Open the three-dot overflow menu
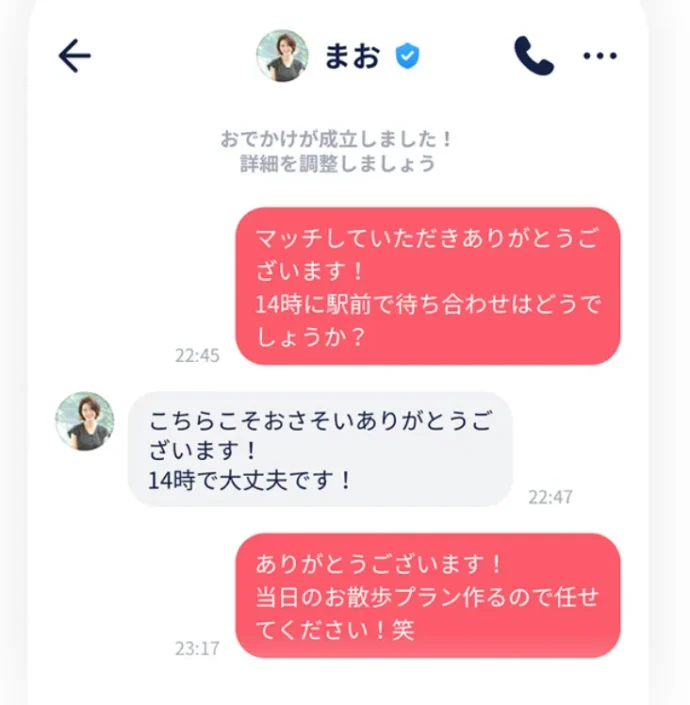 pyautogui.click(x=600, y=57)
